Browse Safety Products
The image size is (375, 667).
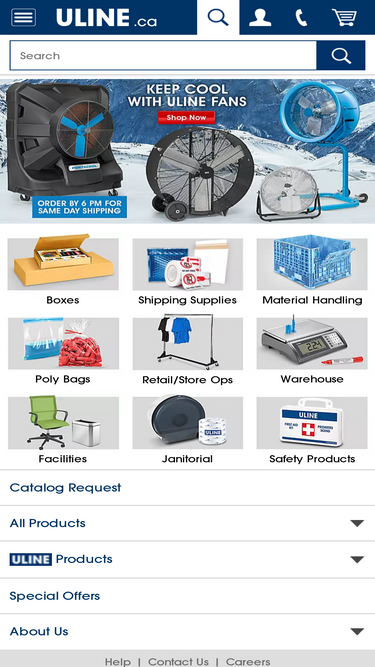tap(312, 430)
